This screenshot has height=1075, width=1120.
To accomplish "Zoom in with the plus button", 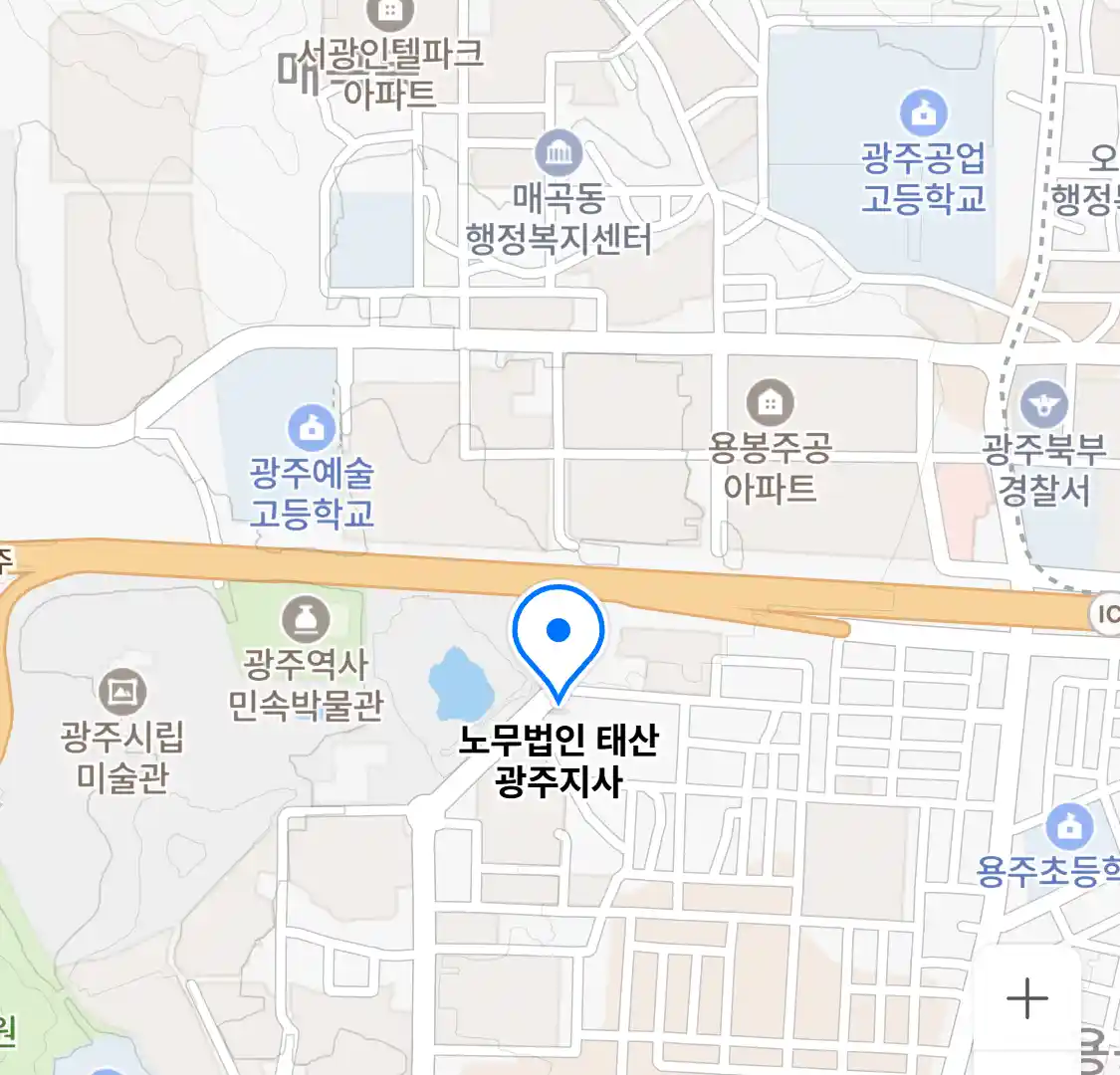I will pos(1027,998).
